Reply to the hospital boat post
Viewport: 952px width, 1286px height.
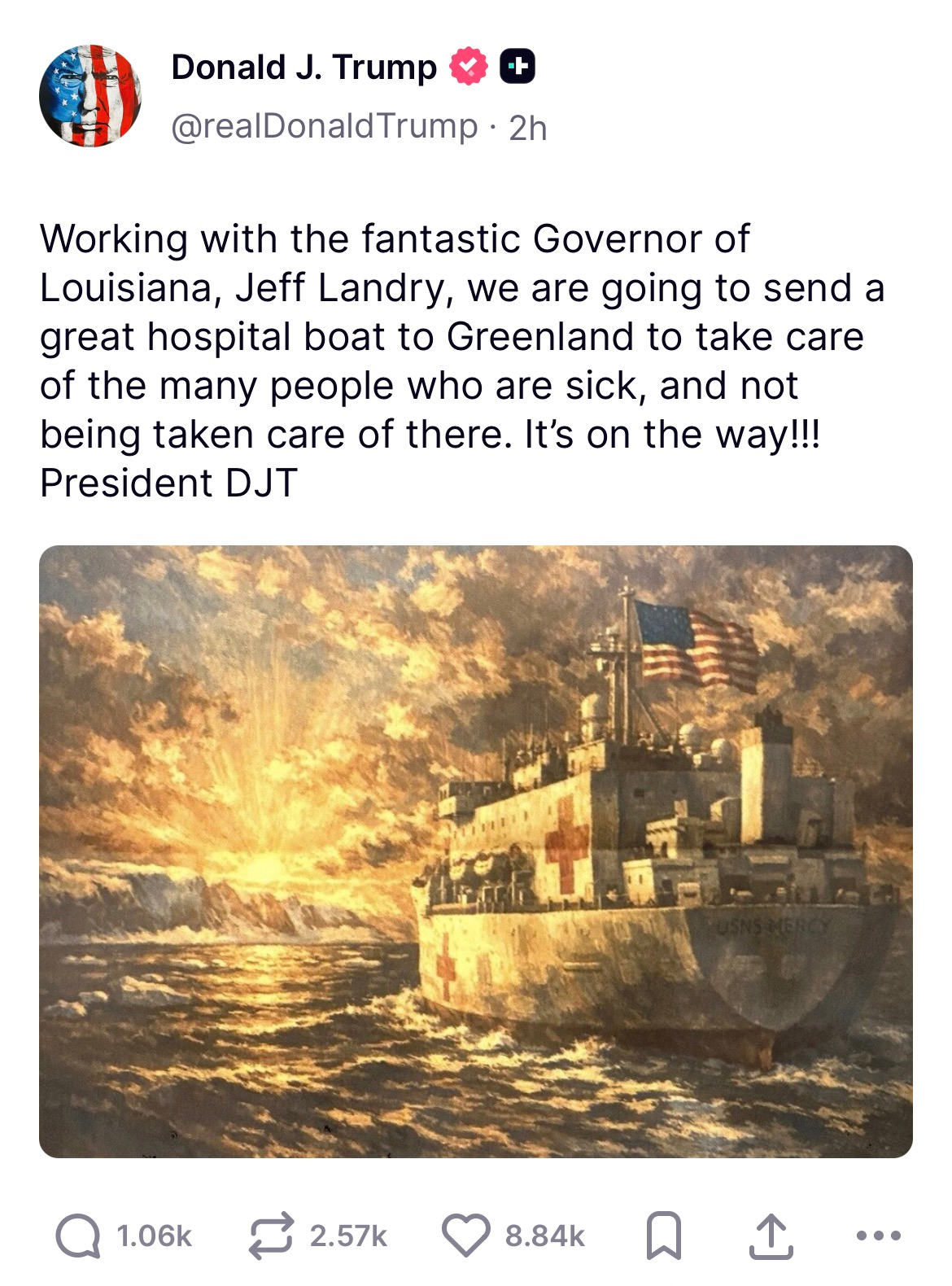click(79, 1236)
